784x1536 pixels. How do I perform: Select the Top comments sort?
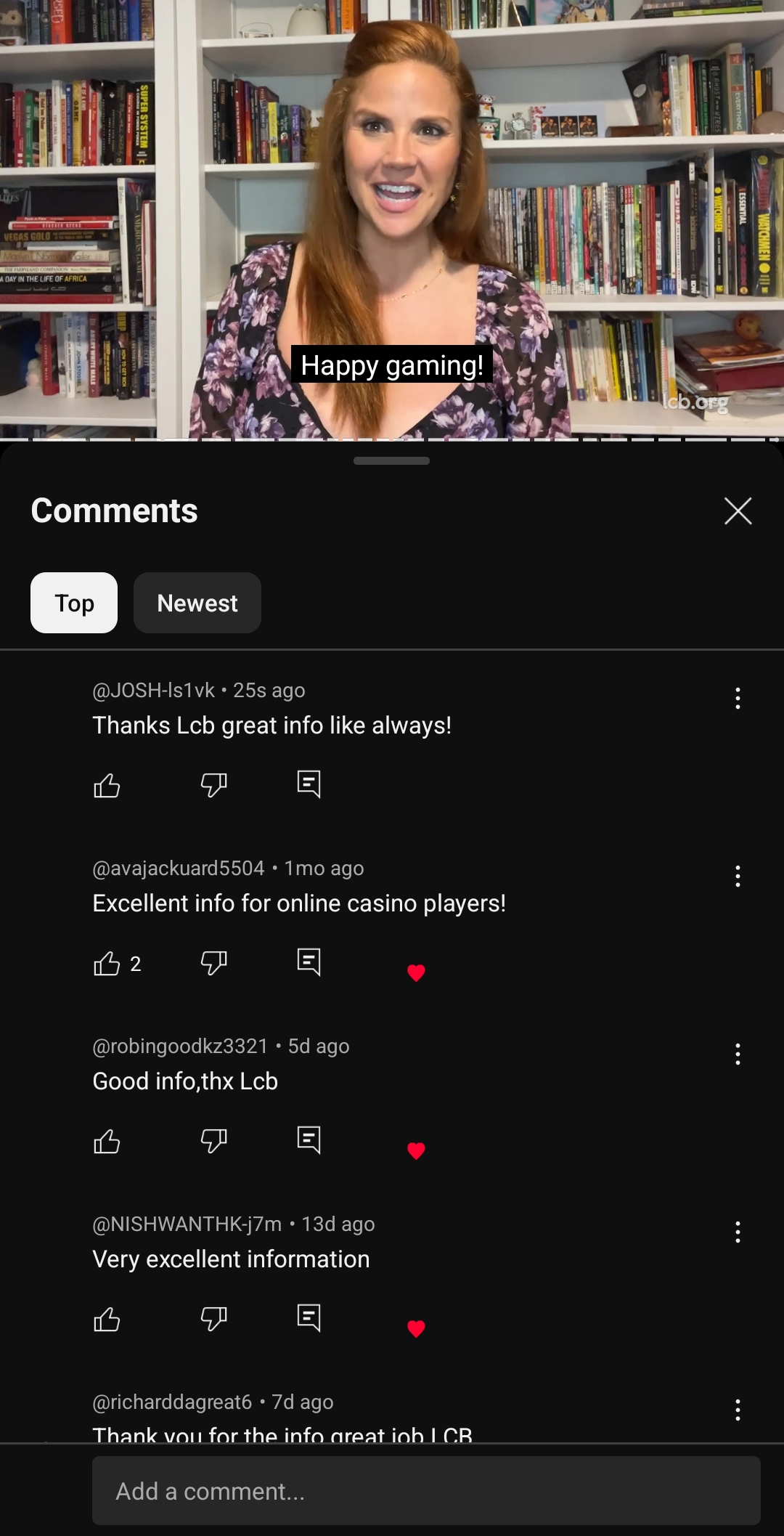(x=74, y=603)
